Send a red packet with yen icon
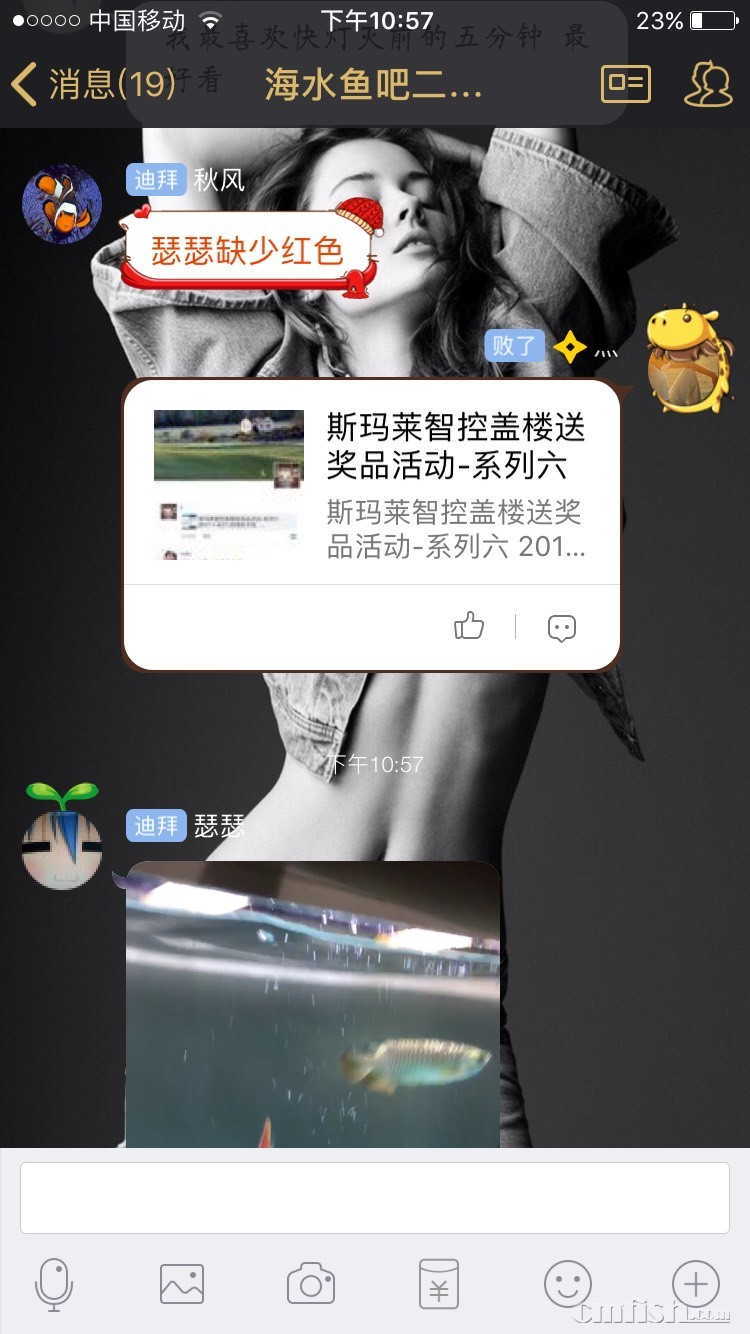The image size is (750, 1334). (x=438, y=1284)
